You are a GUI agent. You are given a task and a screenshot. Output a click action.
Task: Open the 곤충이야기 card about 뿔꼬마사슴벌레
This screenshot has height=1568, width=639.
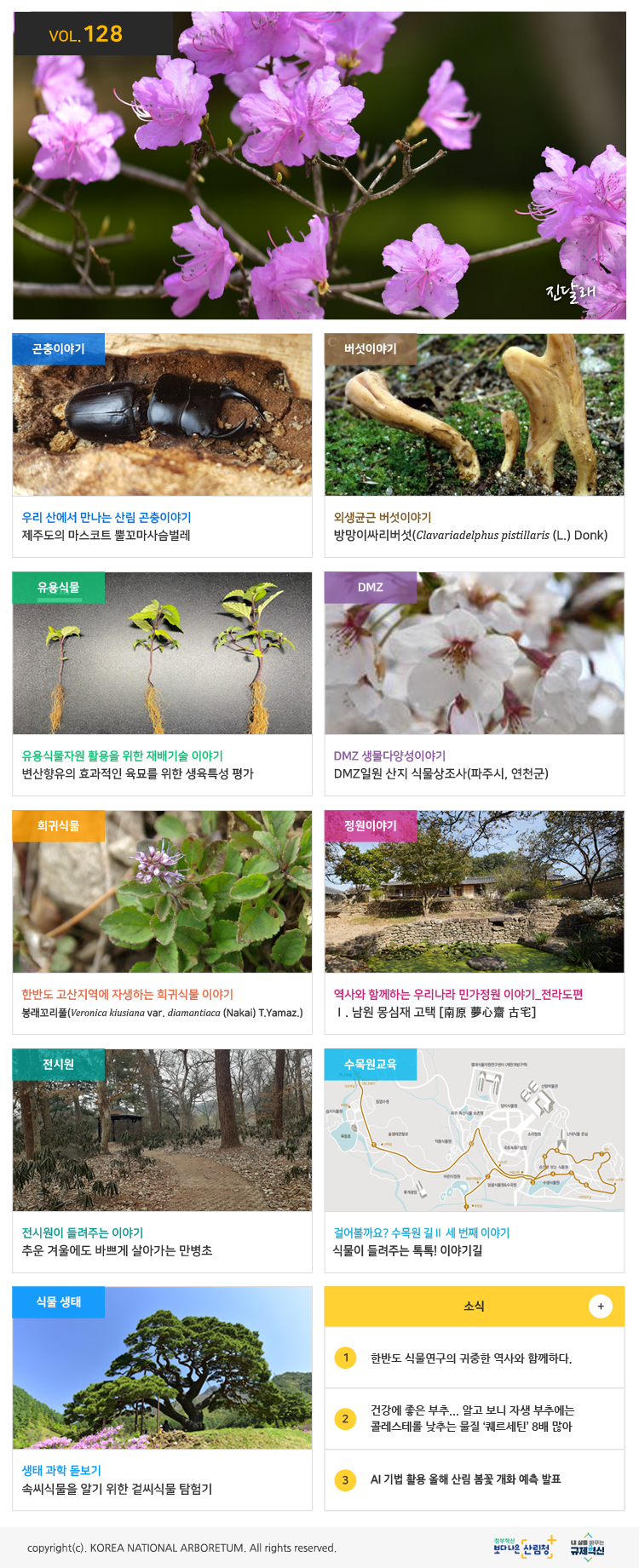coord(162,445)
